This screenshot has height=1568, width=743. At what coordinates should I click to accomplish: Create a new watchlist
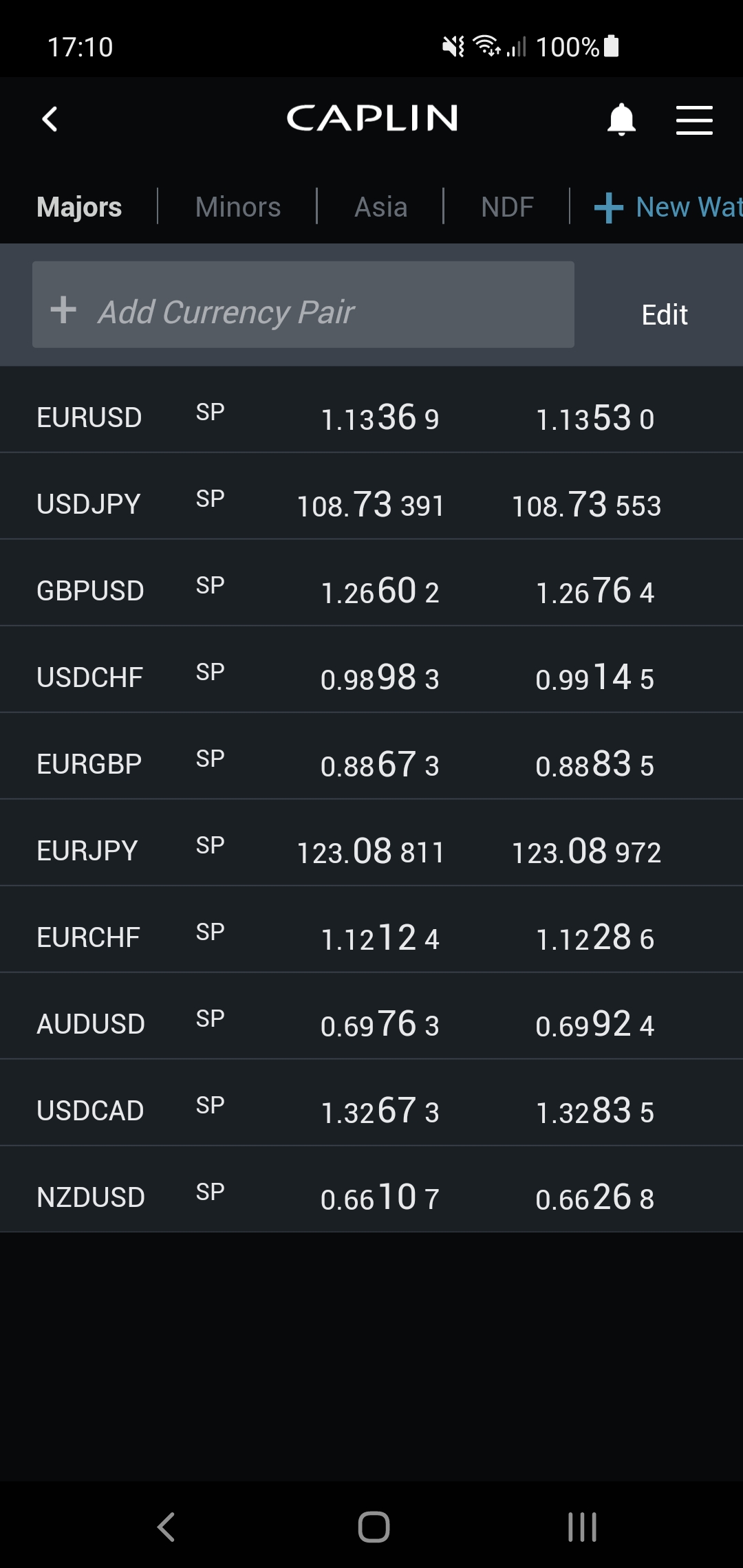(667, 207)
